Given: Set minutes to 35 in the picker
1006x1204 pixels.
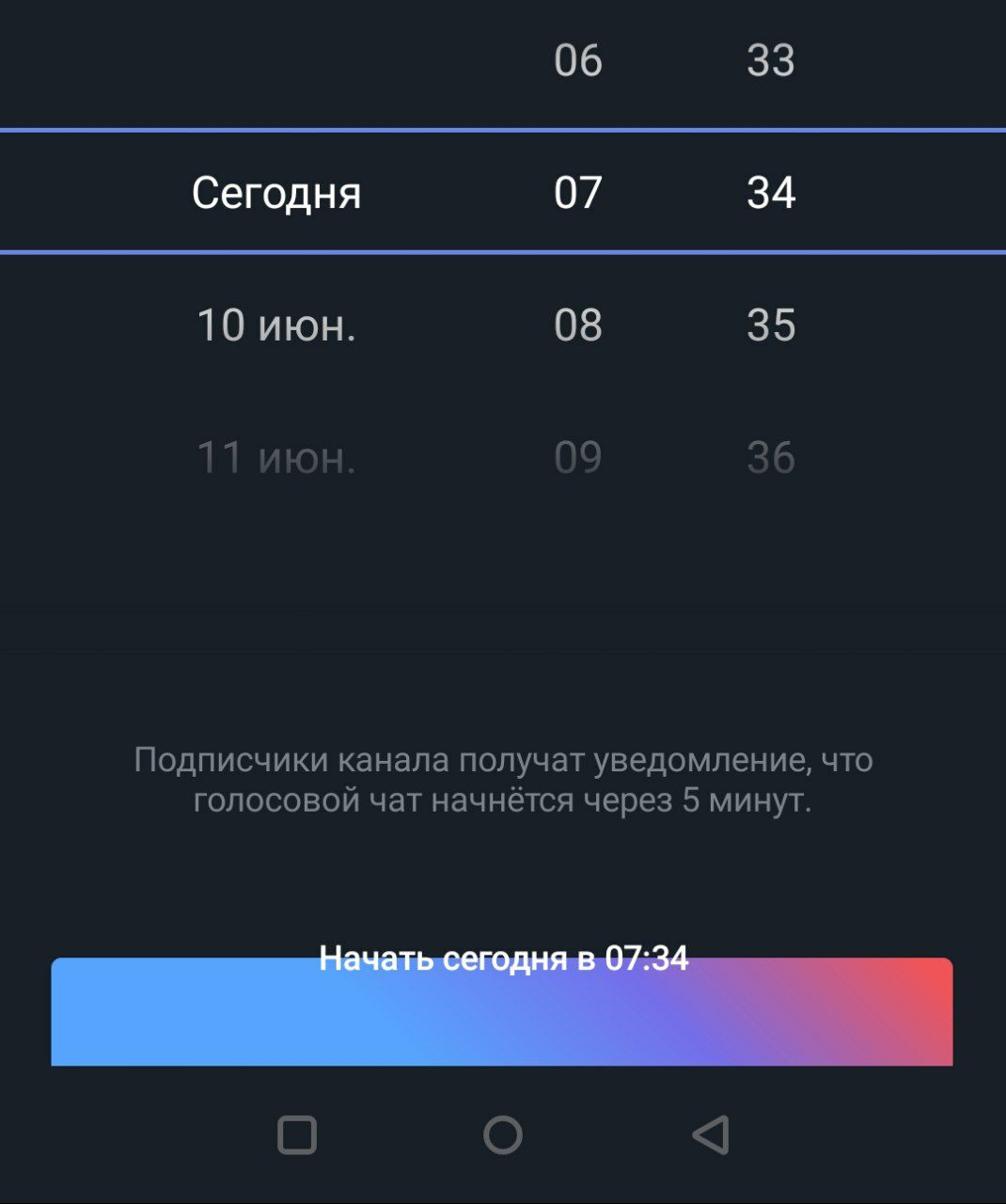Looking at the screenshot, I should [771, 325].
